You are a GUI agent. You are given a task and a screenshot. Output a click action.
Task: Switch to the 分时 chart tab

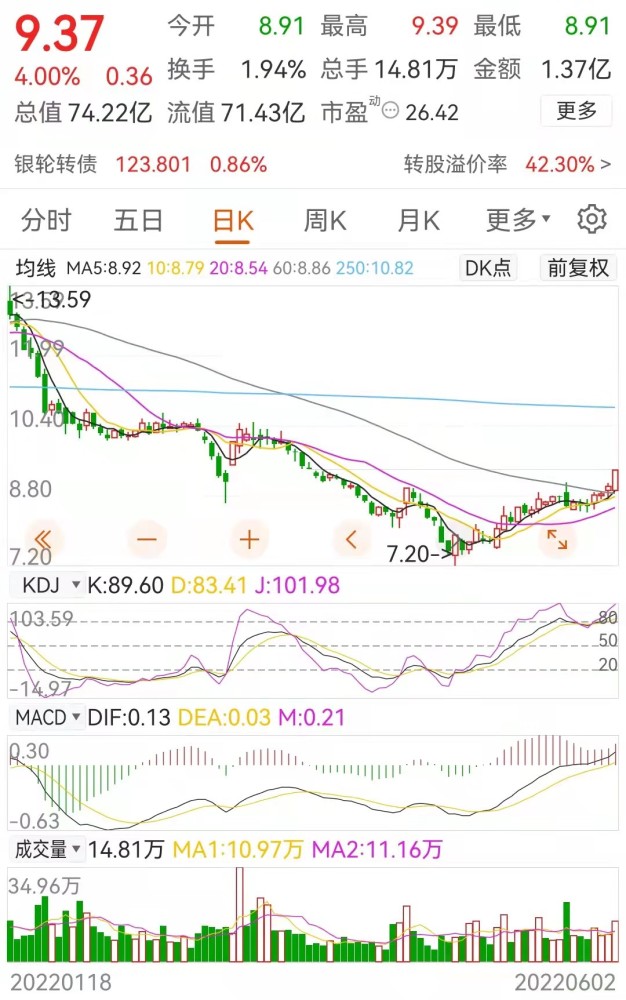(x=47, y=219)
